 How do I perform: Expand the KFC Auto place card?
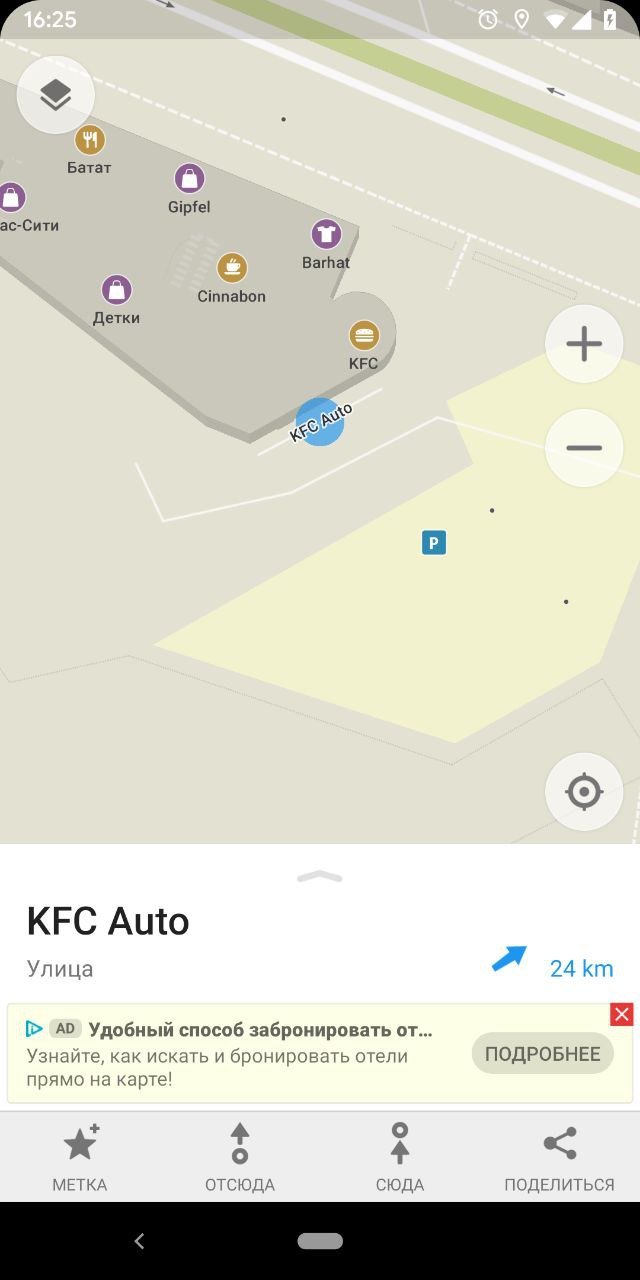[x=320, y=877]
